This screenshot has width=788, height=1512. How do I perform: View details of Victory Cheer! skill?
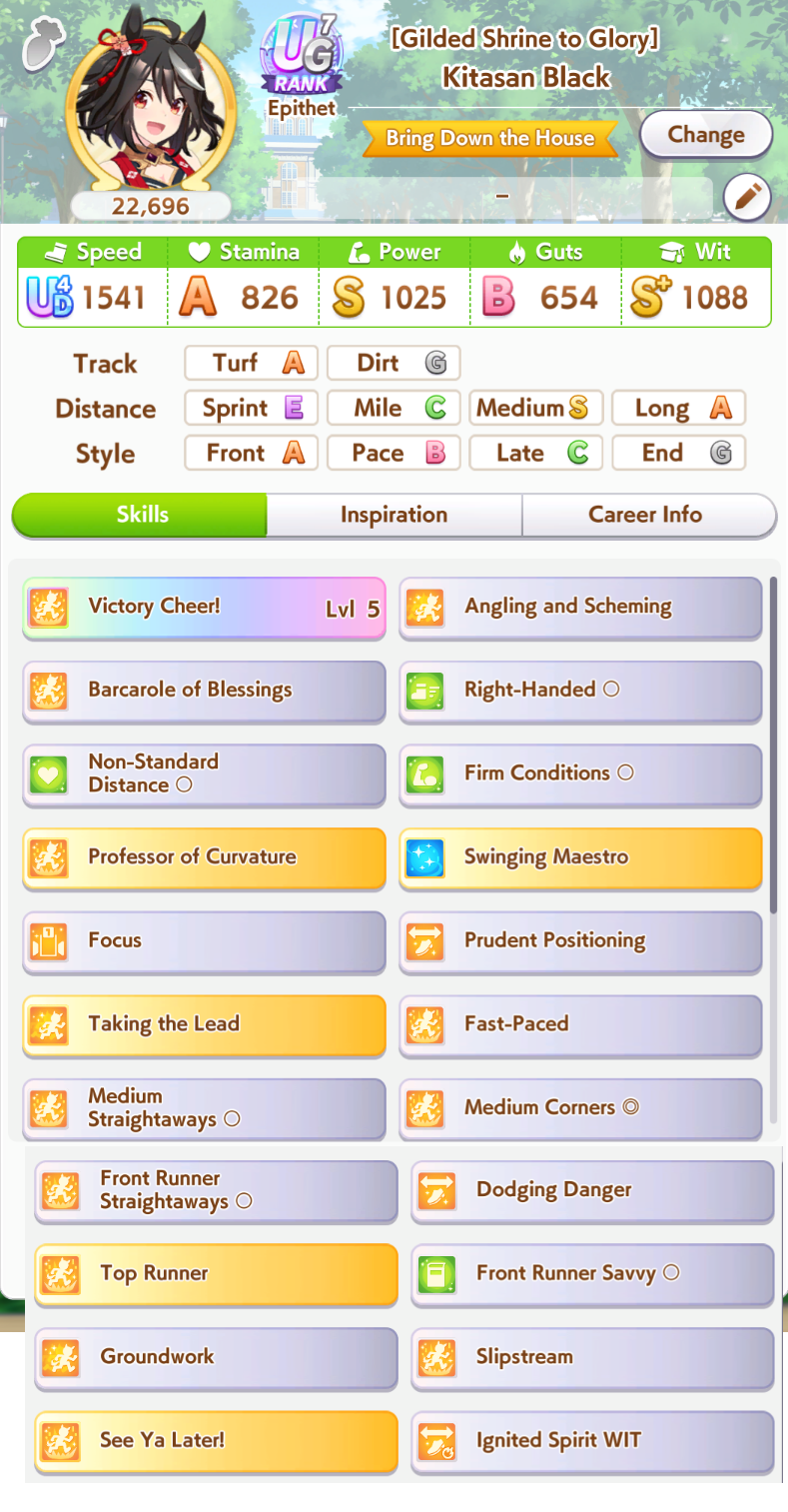click(x=204, y=608)
